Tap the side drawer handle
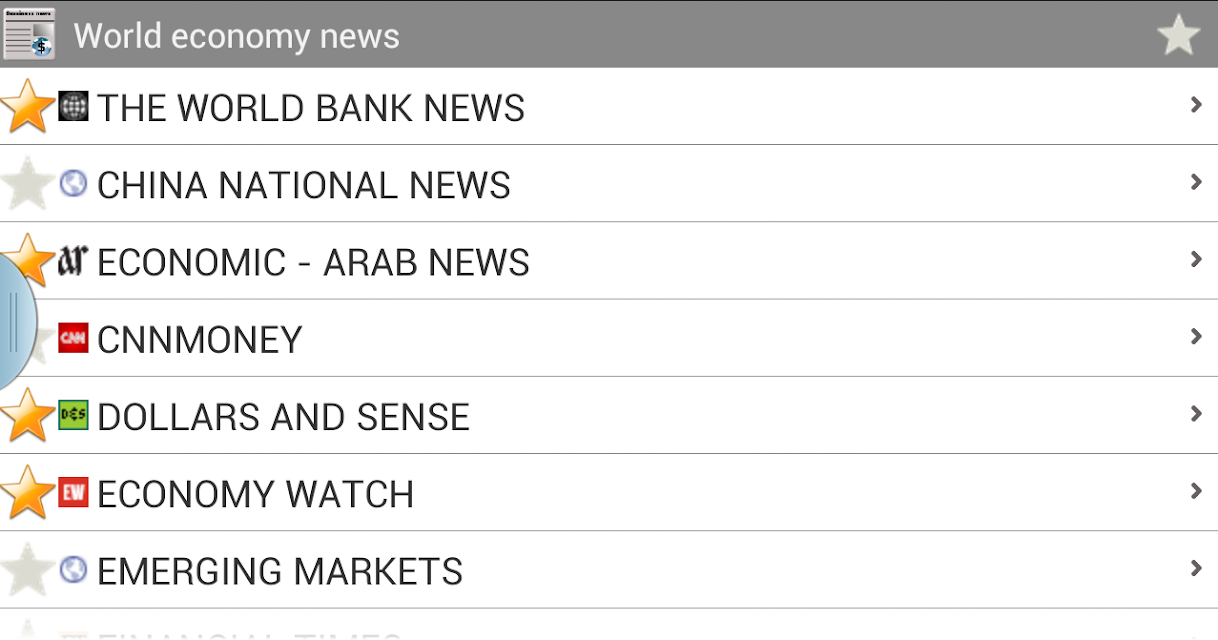Viewport: 1218px width, 640px height. point(16,322)
